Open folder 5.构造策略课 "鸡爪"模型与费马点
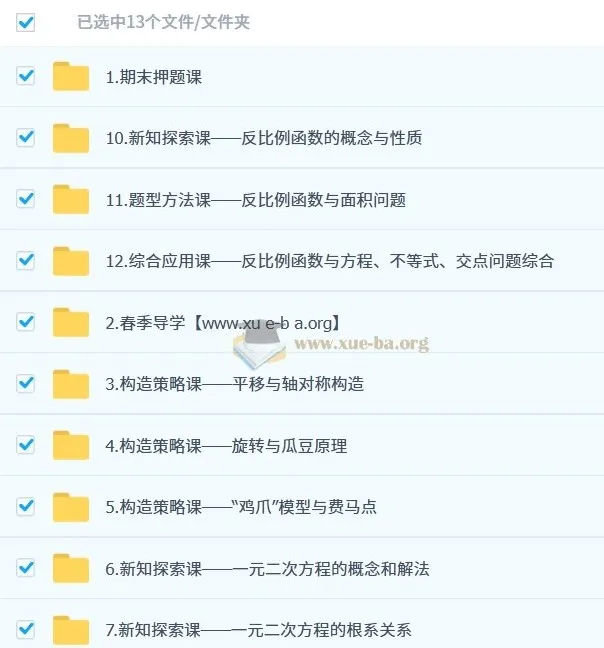The image size is (604, 648). (240, 507)
